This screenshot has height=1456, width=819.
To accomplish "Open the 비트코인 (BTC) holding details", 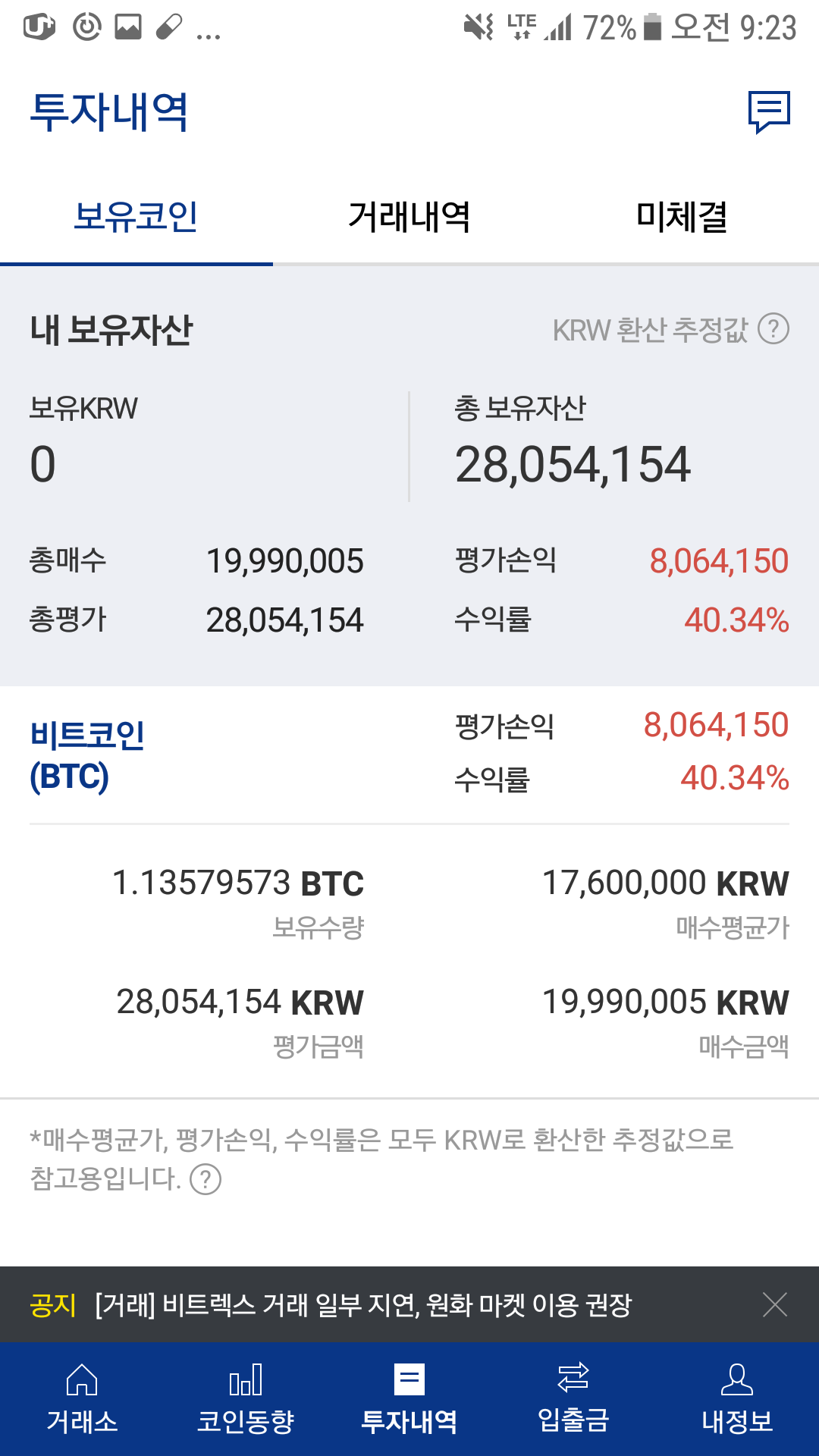I will coord(87,755).
